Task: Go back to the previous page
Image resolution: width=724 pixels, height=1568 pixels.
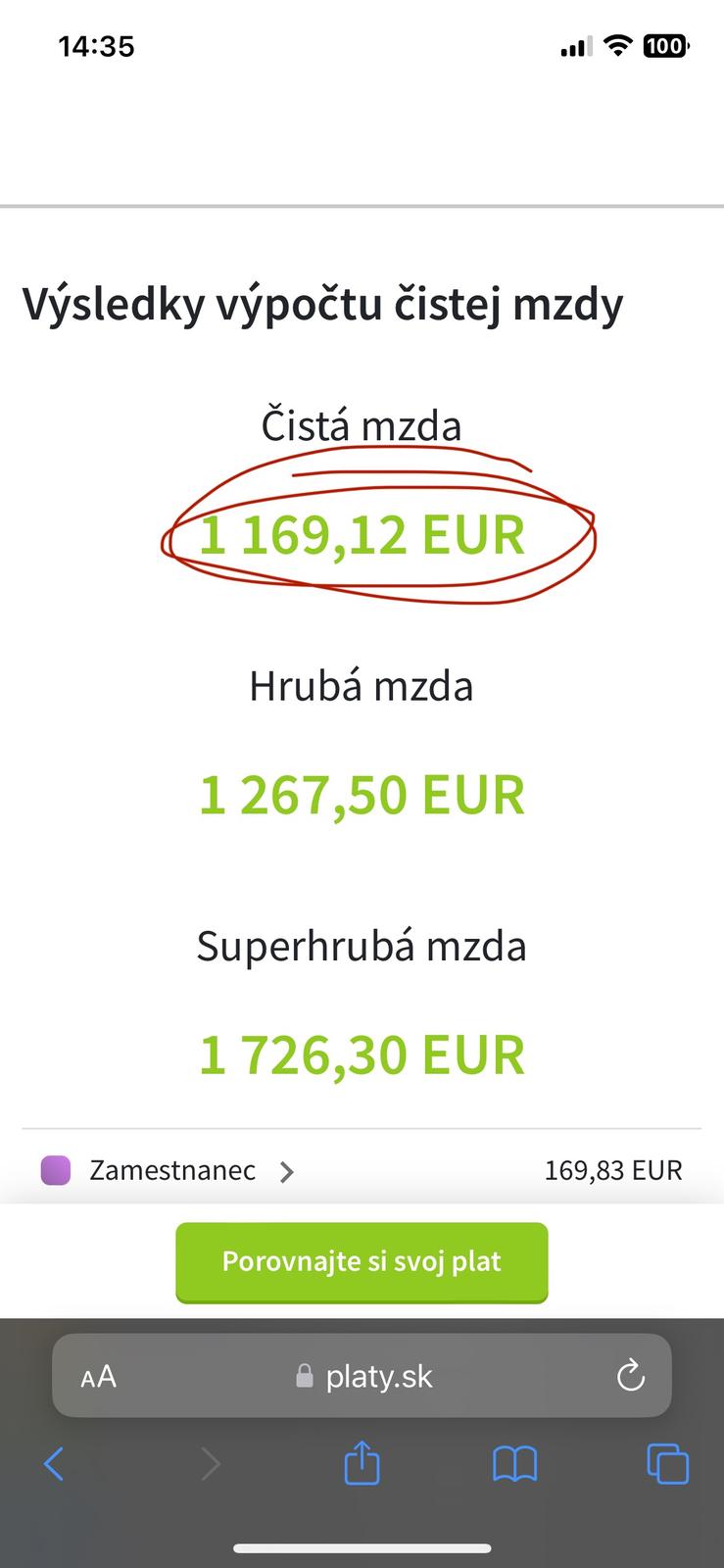Action: click(x=54, y=1464)
